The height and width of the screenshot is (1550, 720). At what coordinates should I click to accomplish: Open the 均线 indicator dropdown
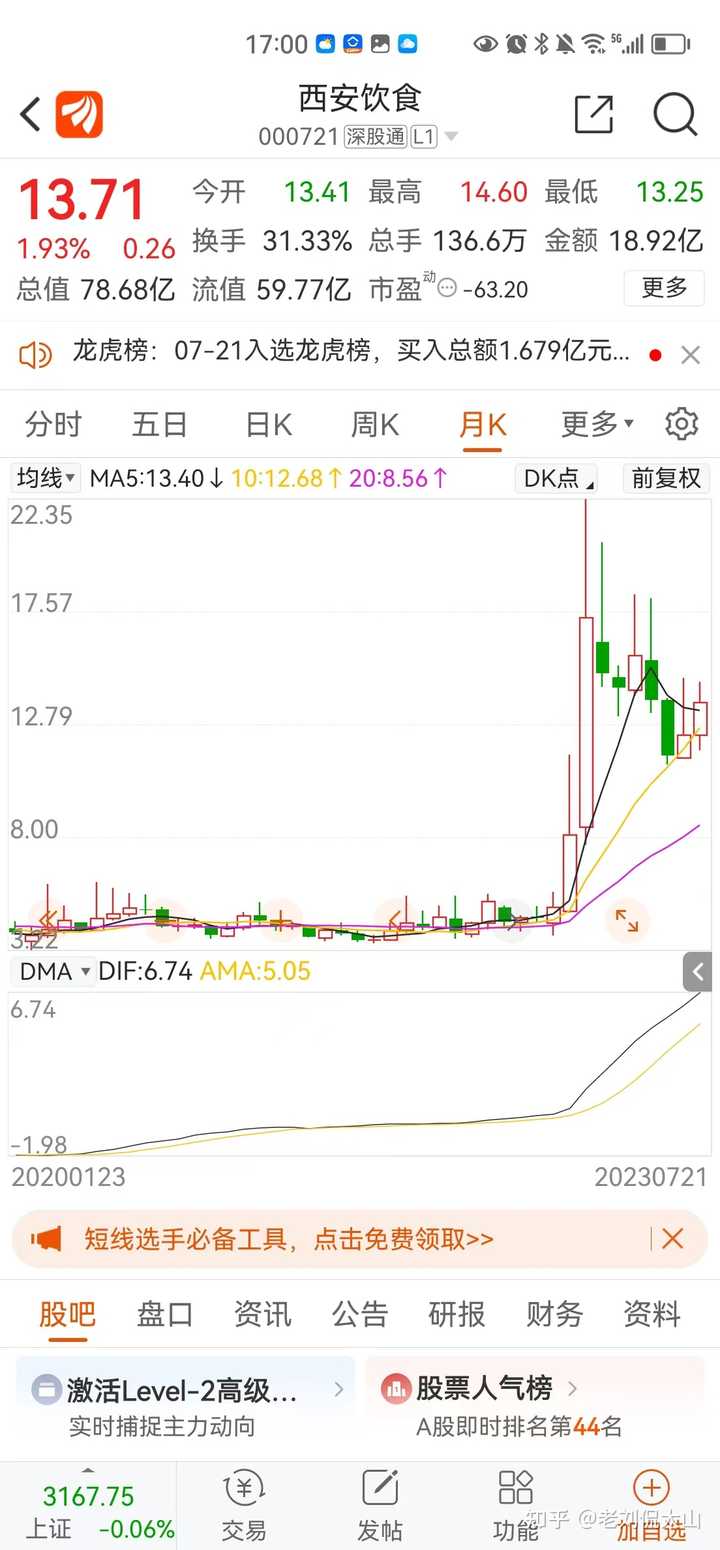[x=46, y=478]
